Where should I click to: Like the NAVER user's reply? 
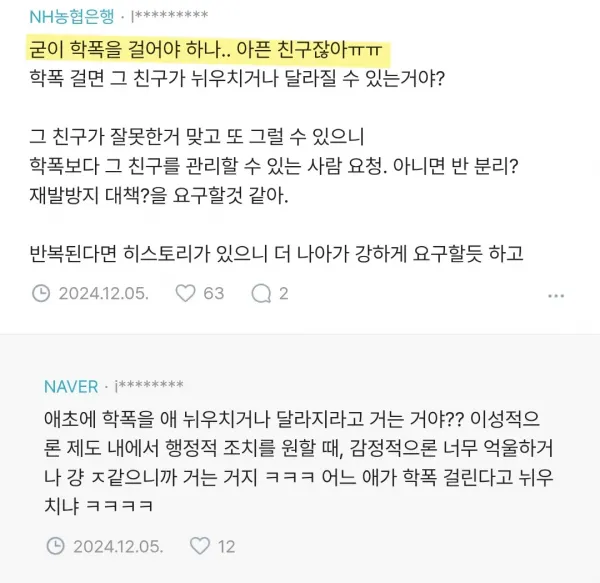point(200,546)
